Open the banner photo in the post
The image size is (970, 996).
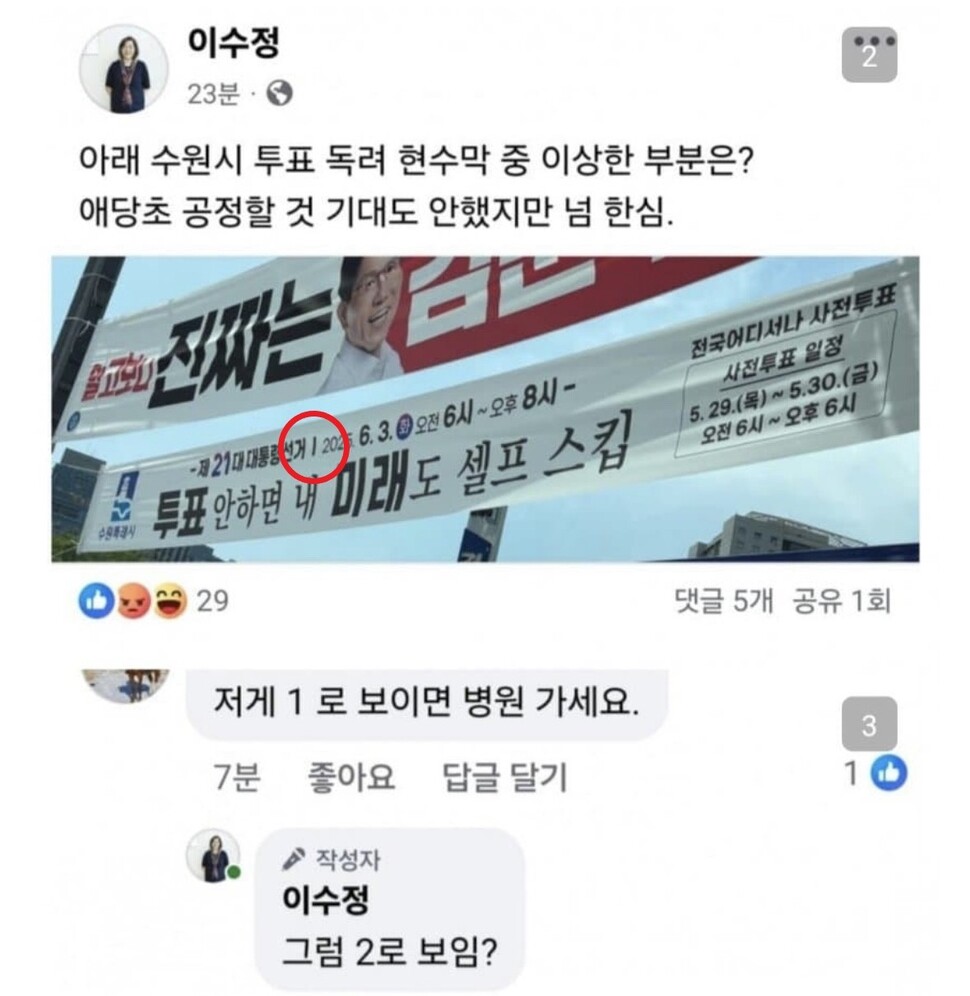point(485,408)
